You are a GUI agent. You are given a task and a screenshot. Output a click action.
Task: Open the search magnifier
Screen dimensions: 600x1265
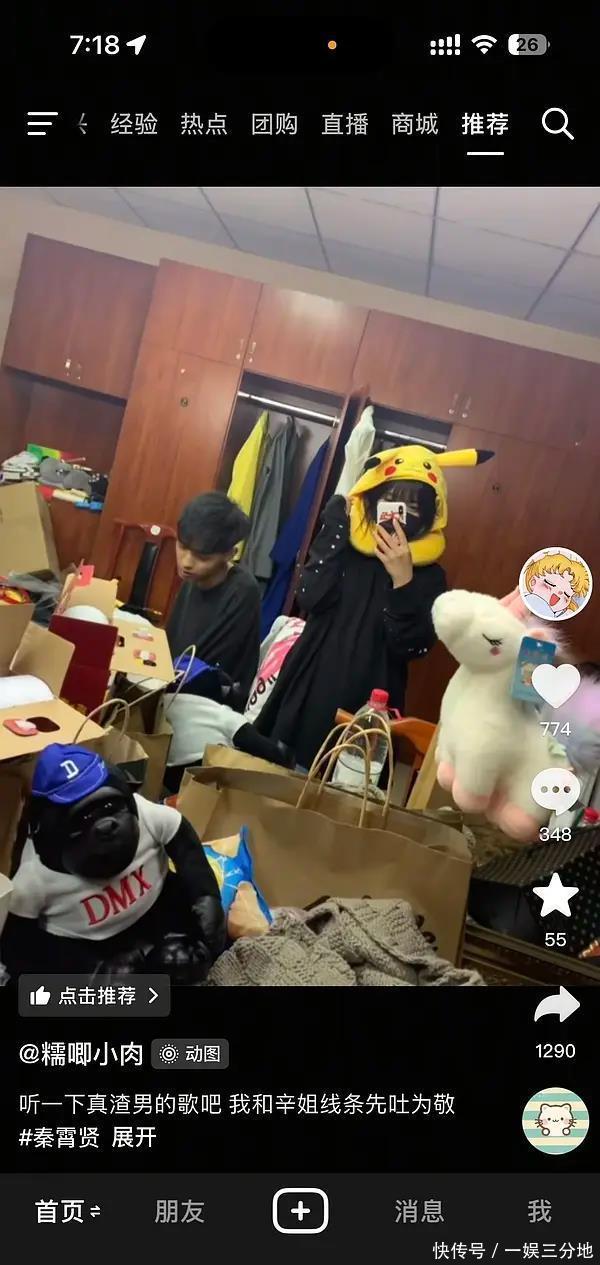[x=557, y=124]
